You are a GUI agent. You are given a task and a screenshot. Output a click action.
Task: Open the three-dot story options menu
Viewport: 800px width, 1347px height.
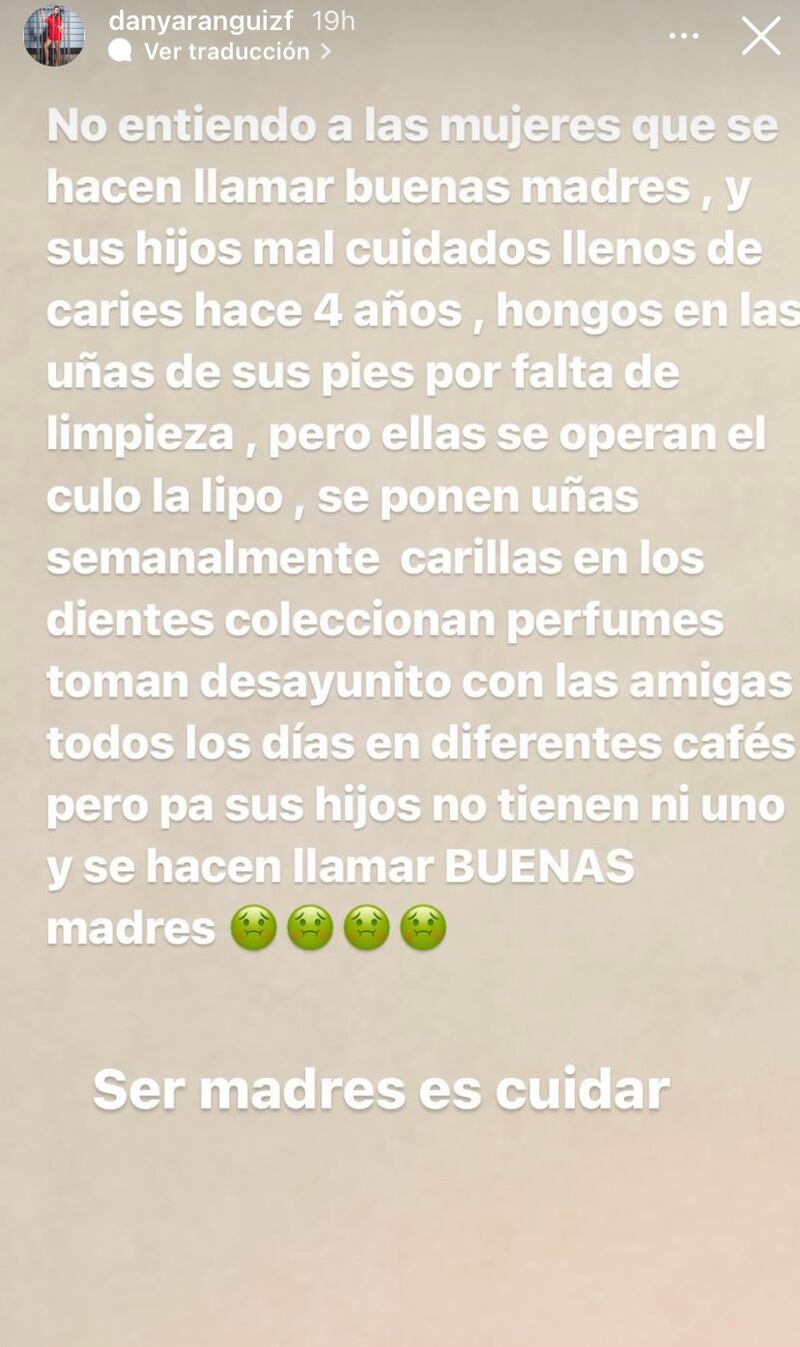coord(684,36)
